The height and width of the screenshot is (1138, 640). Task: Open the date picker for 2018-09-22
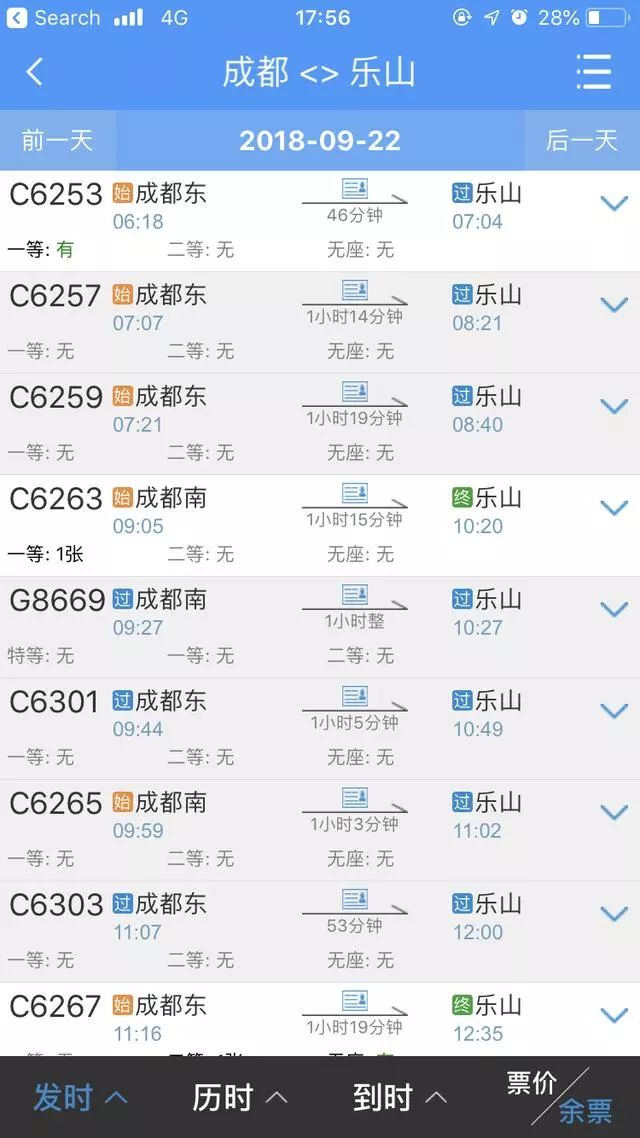(319, 140)
